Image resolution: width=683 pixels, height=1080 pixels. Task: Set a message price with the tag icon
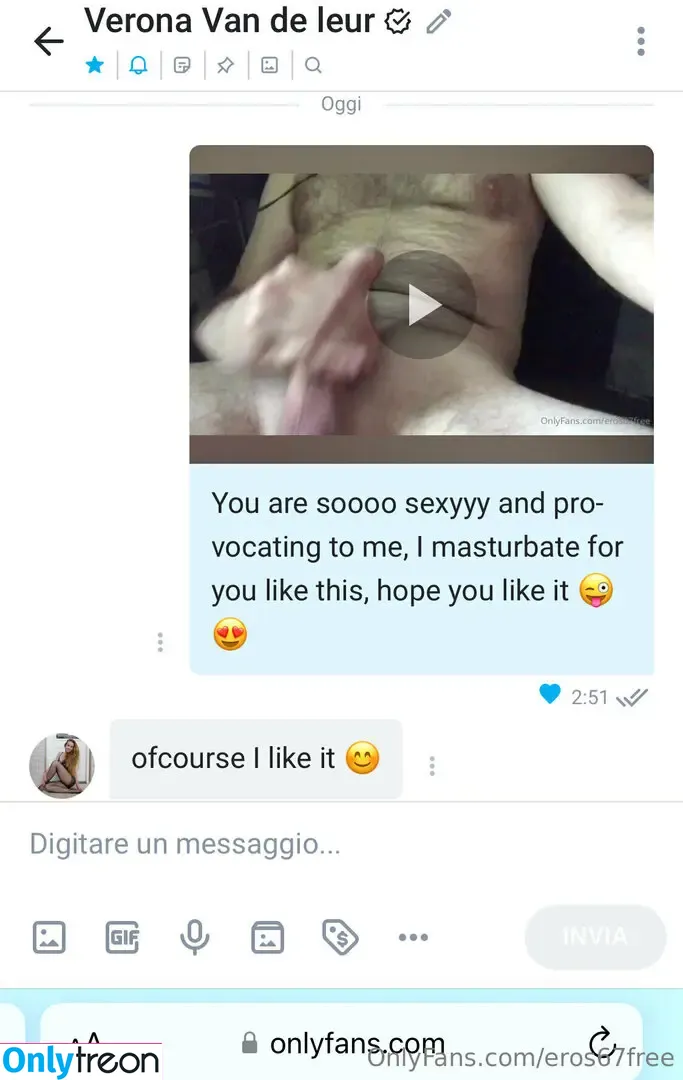point(340,937)
